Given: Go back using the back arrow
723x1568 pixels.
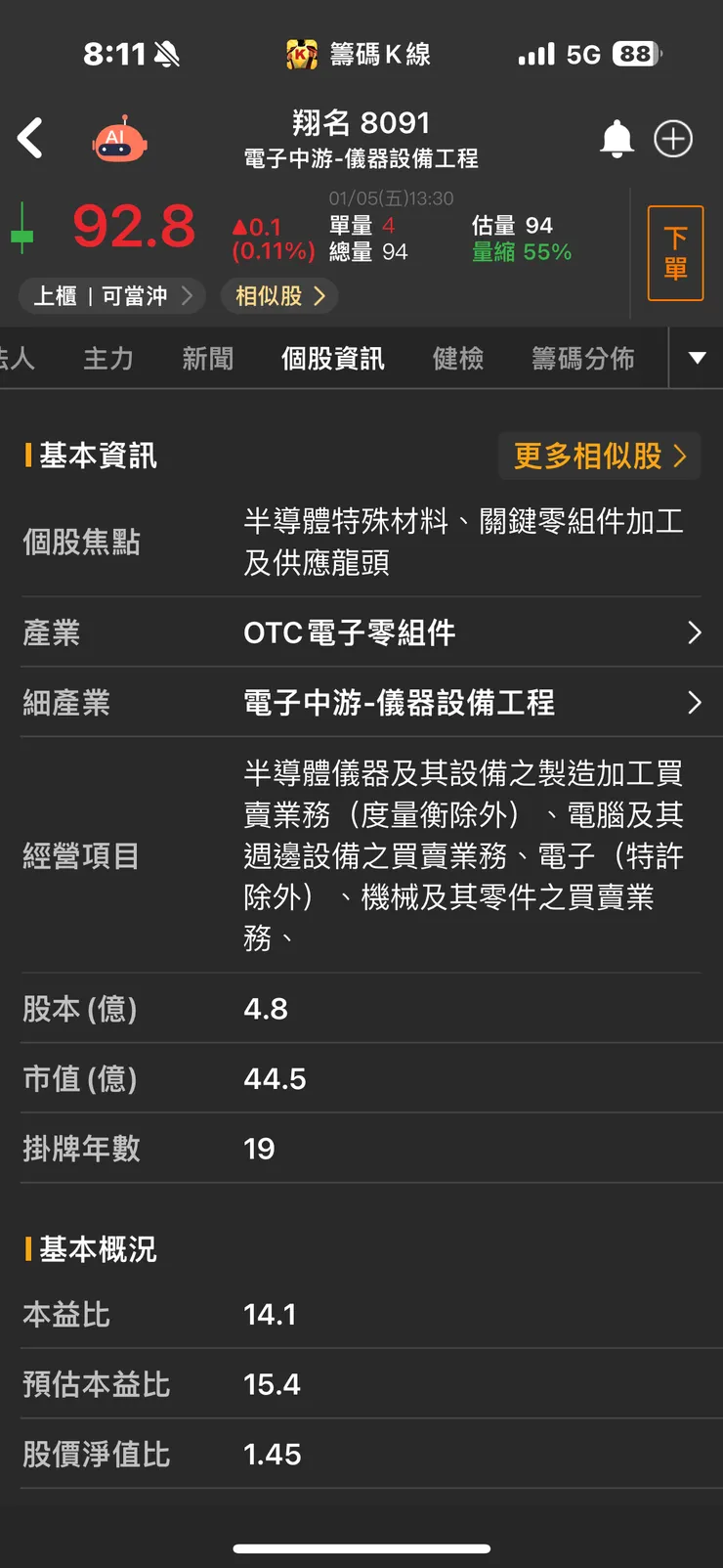Looking at the screenshot, I should pos(31,137).
